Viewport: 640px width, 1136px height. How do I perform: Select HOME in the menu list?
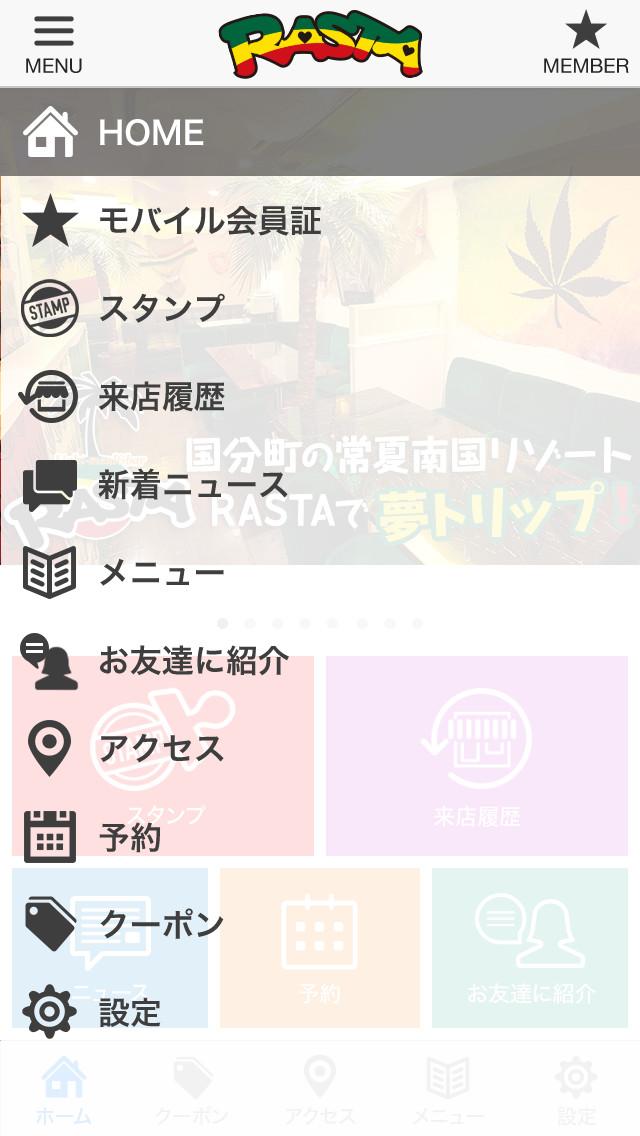coord(150,133)
